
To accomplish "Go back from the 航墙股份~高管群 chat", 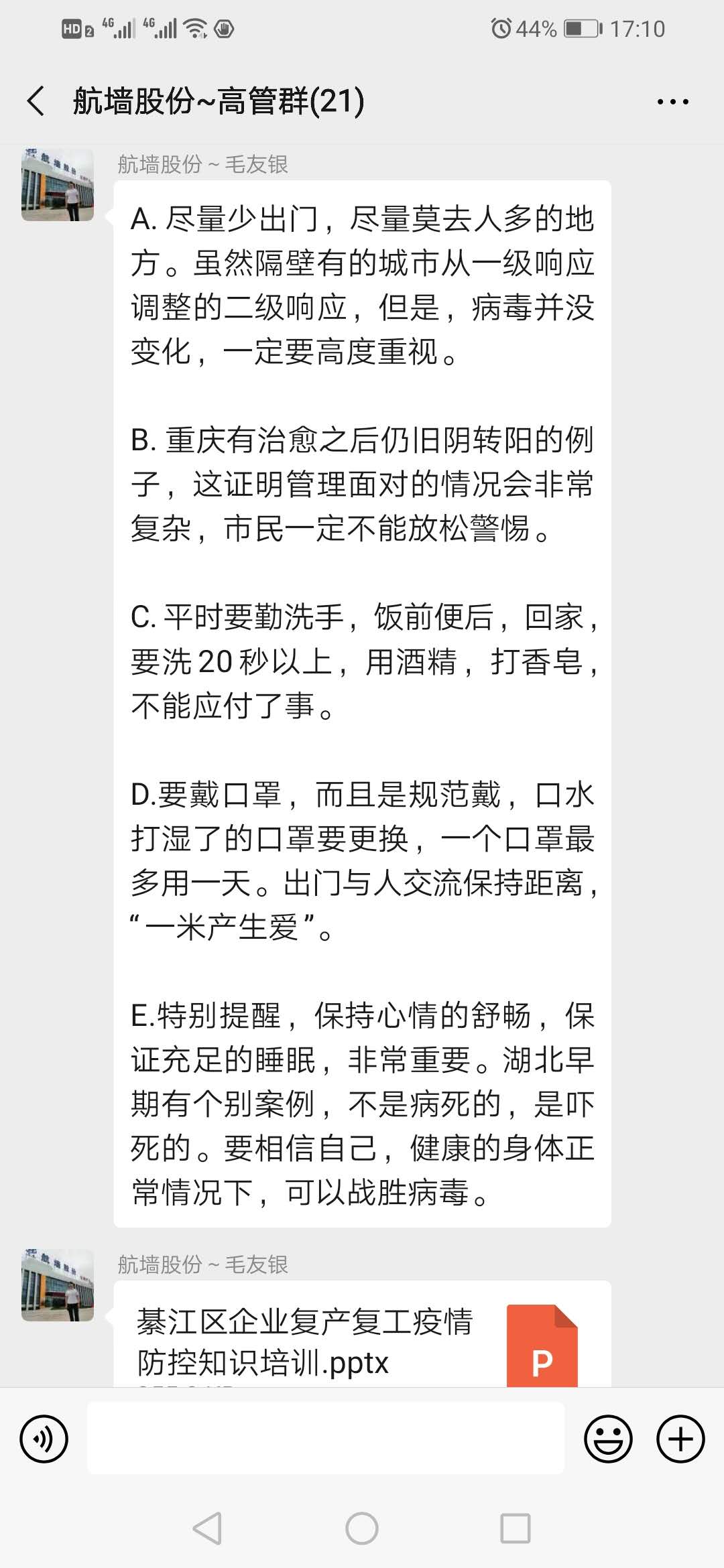I will point(36,101).
